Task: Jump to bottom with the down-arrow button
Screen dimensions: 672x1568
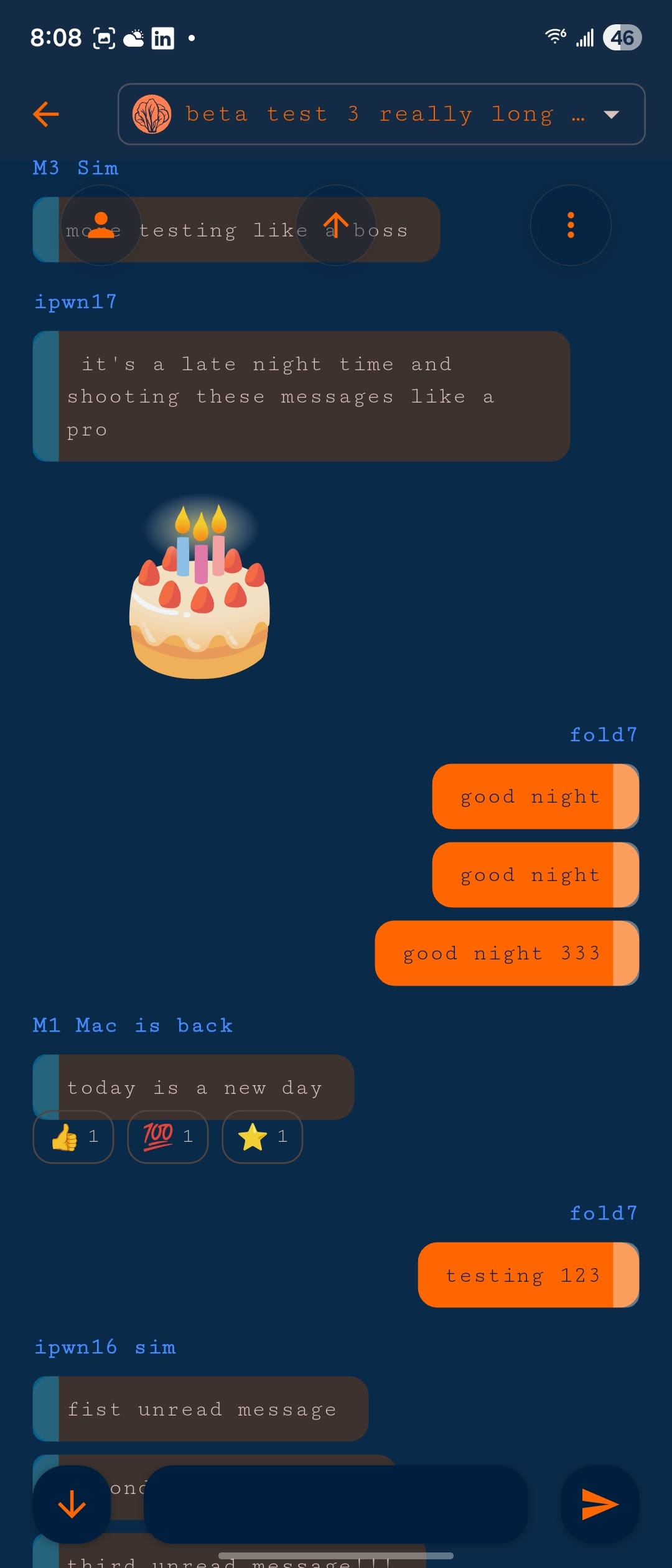Action: point(72,1505)
